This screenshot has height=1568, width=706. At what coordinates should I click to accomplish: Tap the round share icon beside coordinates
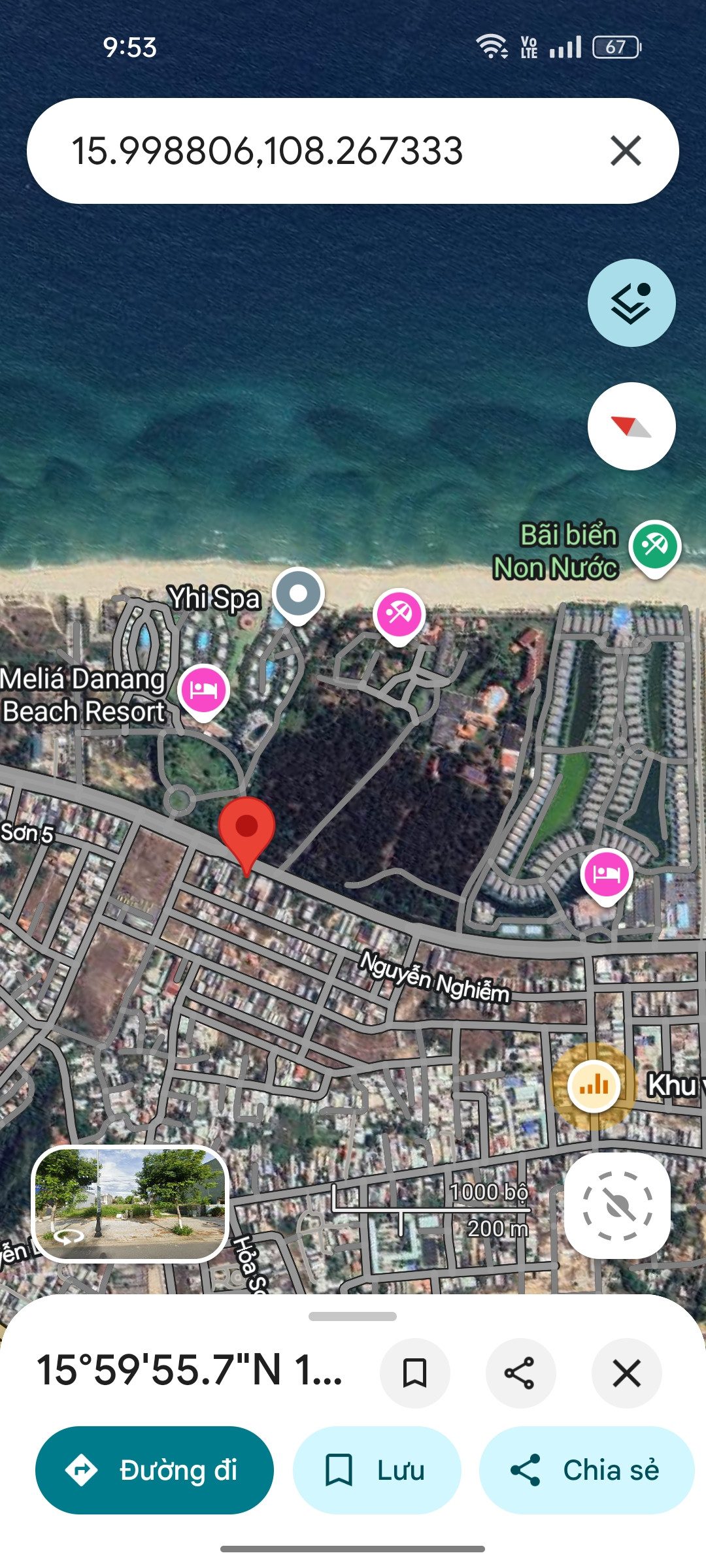pyautogui.click(x=520, y=1373)
